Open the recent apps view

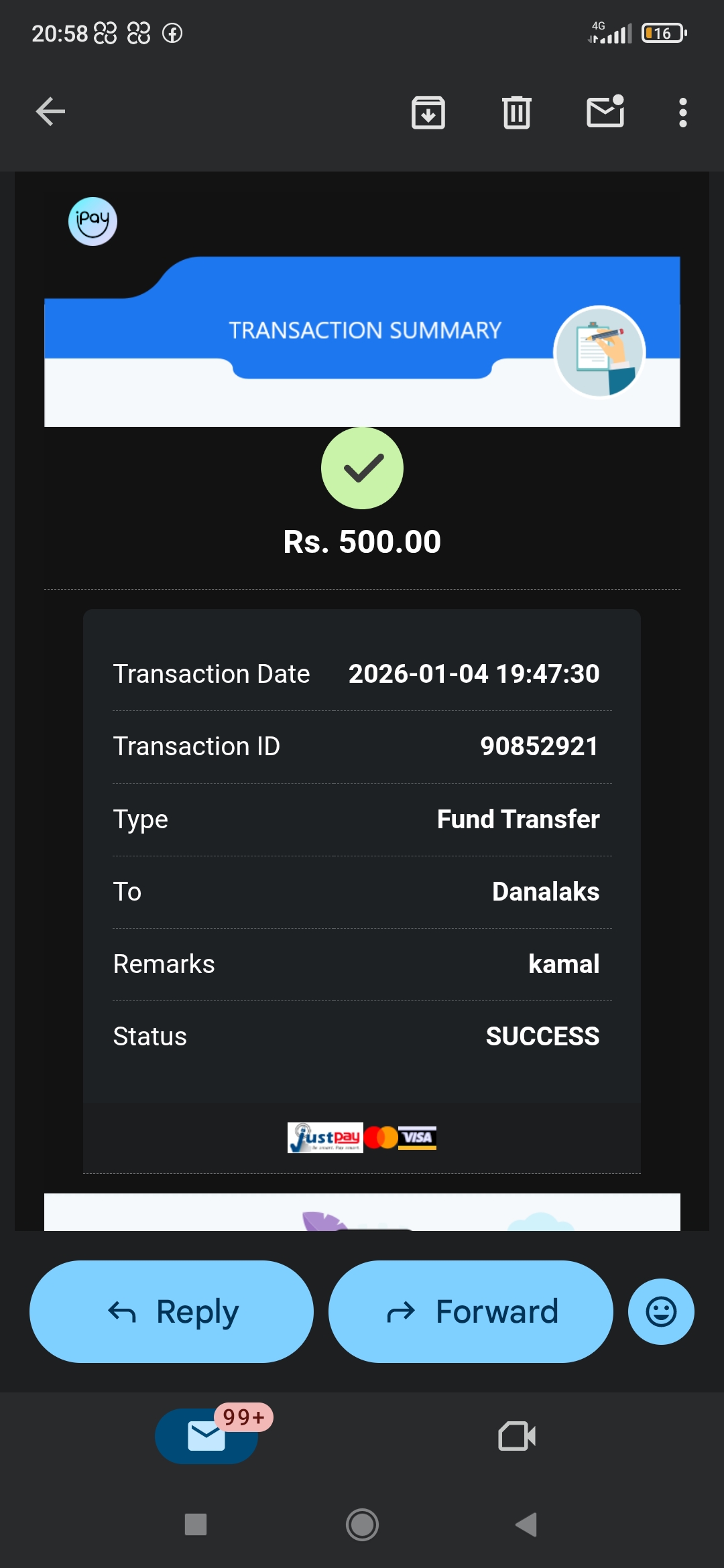(x=196, y=1524)
